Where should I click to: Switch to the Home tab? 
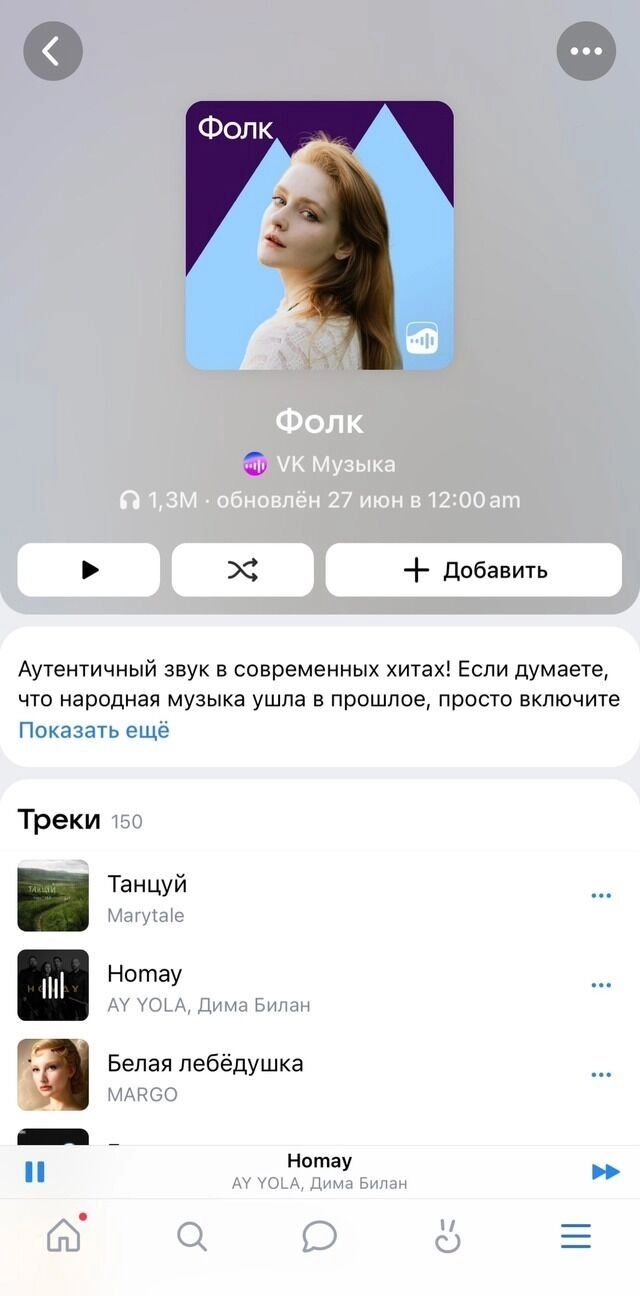pyautogui.click(x=64, y=1237)
